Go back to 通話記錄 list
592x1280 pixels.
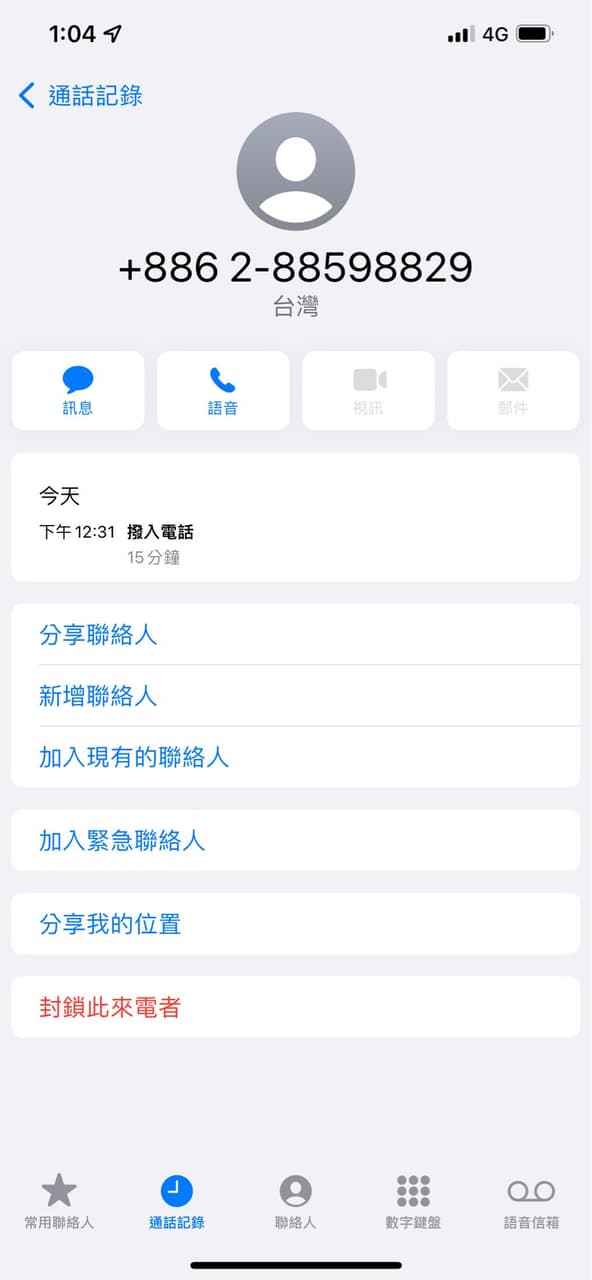(80, 96)
